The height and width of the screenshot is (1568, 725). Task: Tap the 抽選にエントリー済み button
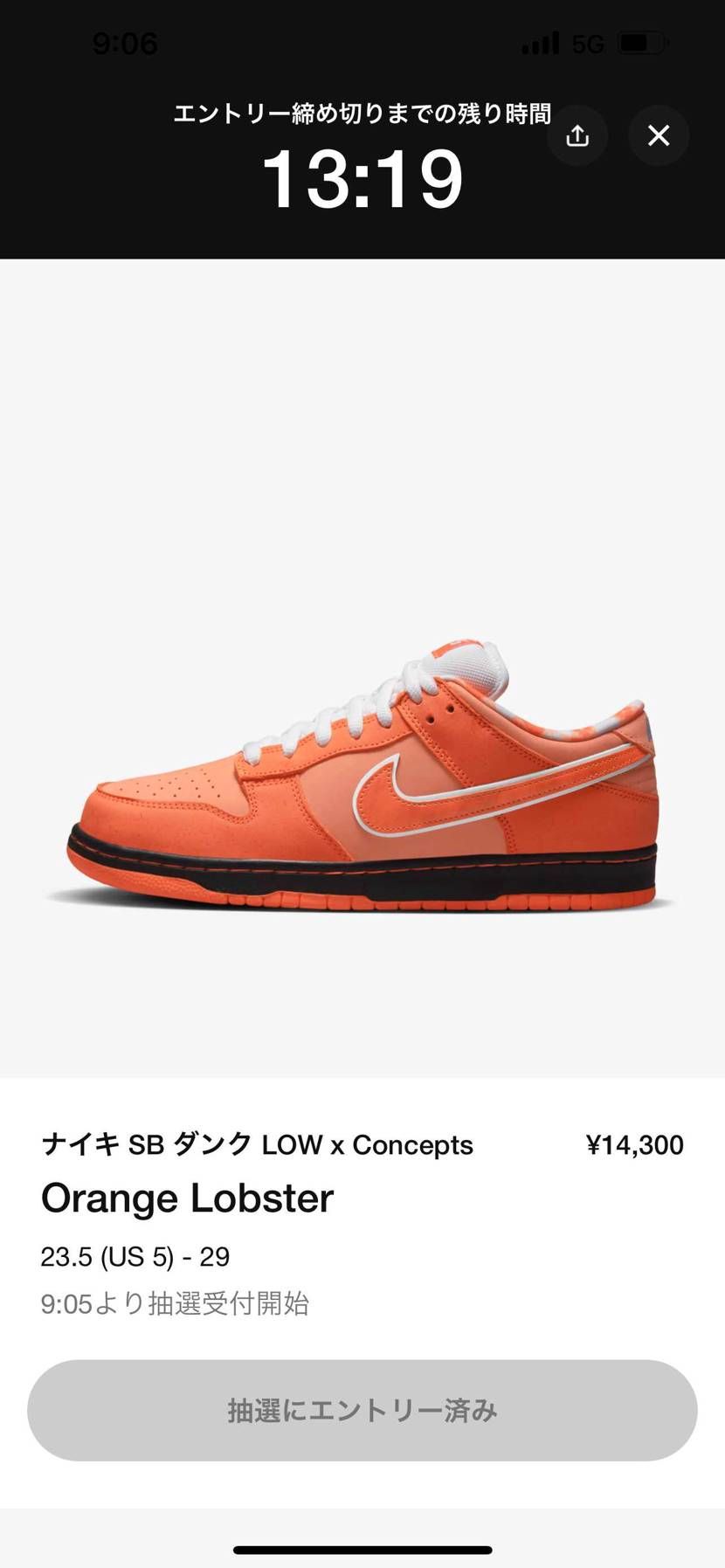[x=362, y=1411]
